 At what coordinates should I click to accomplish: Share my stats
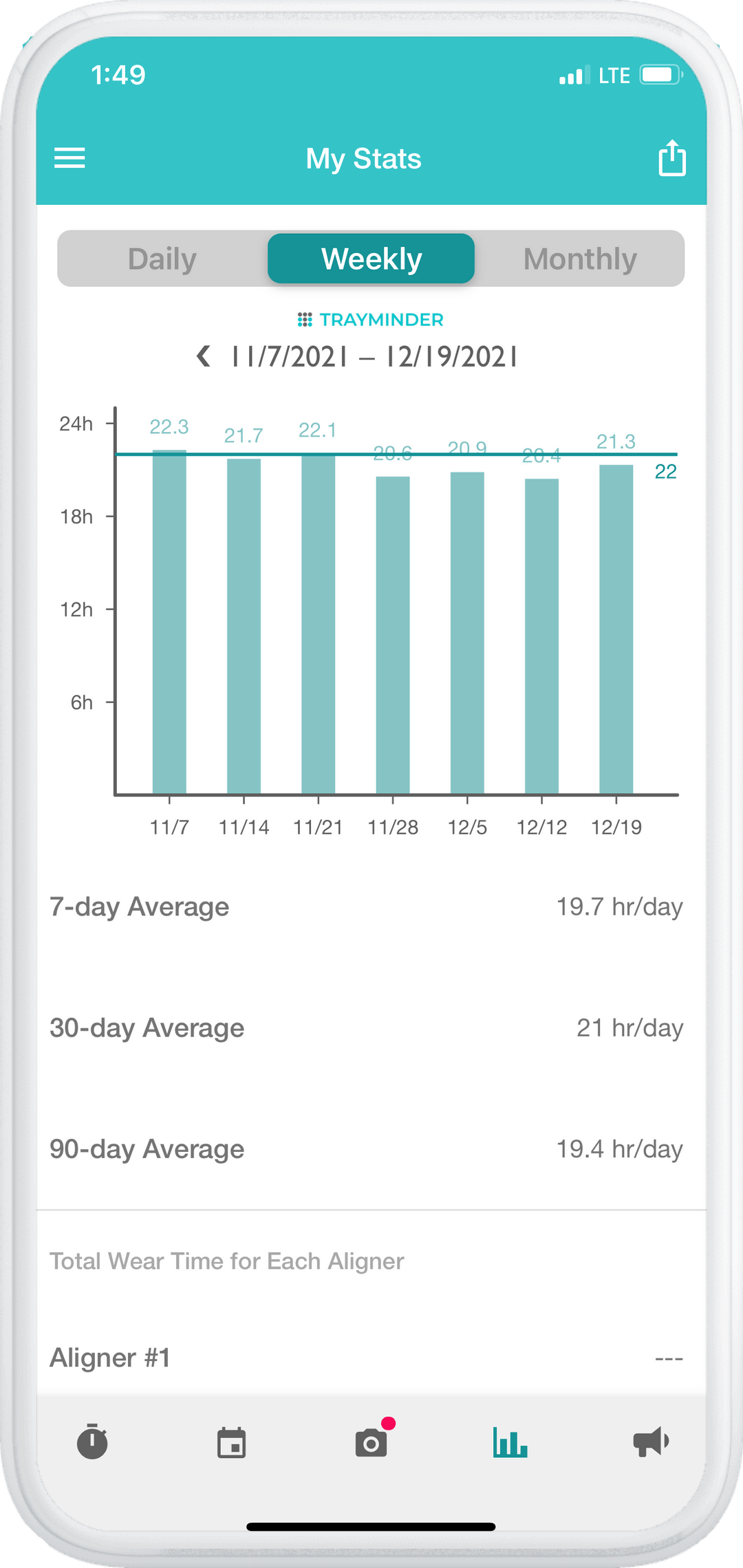[671, 159]
